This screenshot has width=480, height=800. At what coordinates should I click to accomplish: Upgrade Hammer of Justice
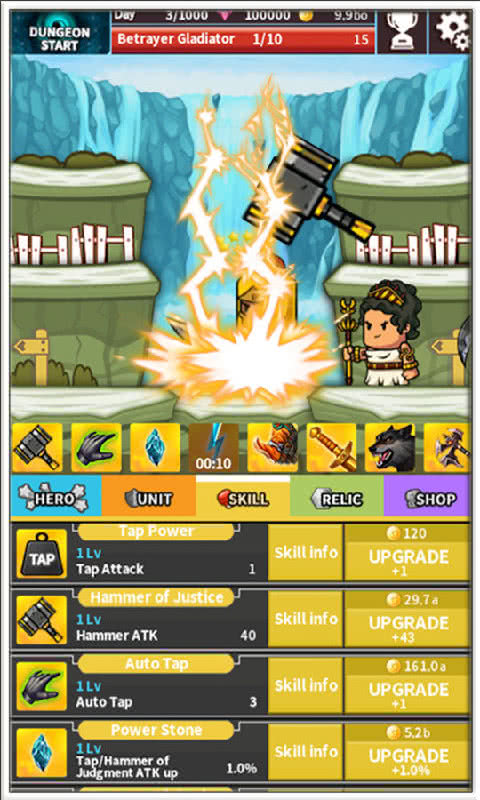pyautogui.click(x=408, y=619)
